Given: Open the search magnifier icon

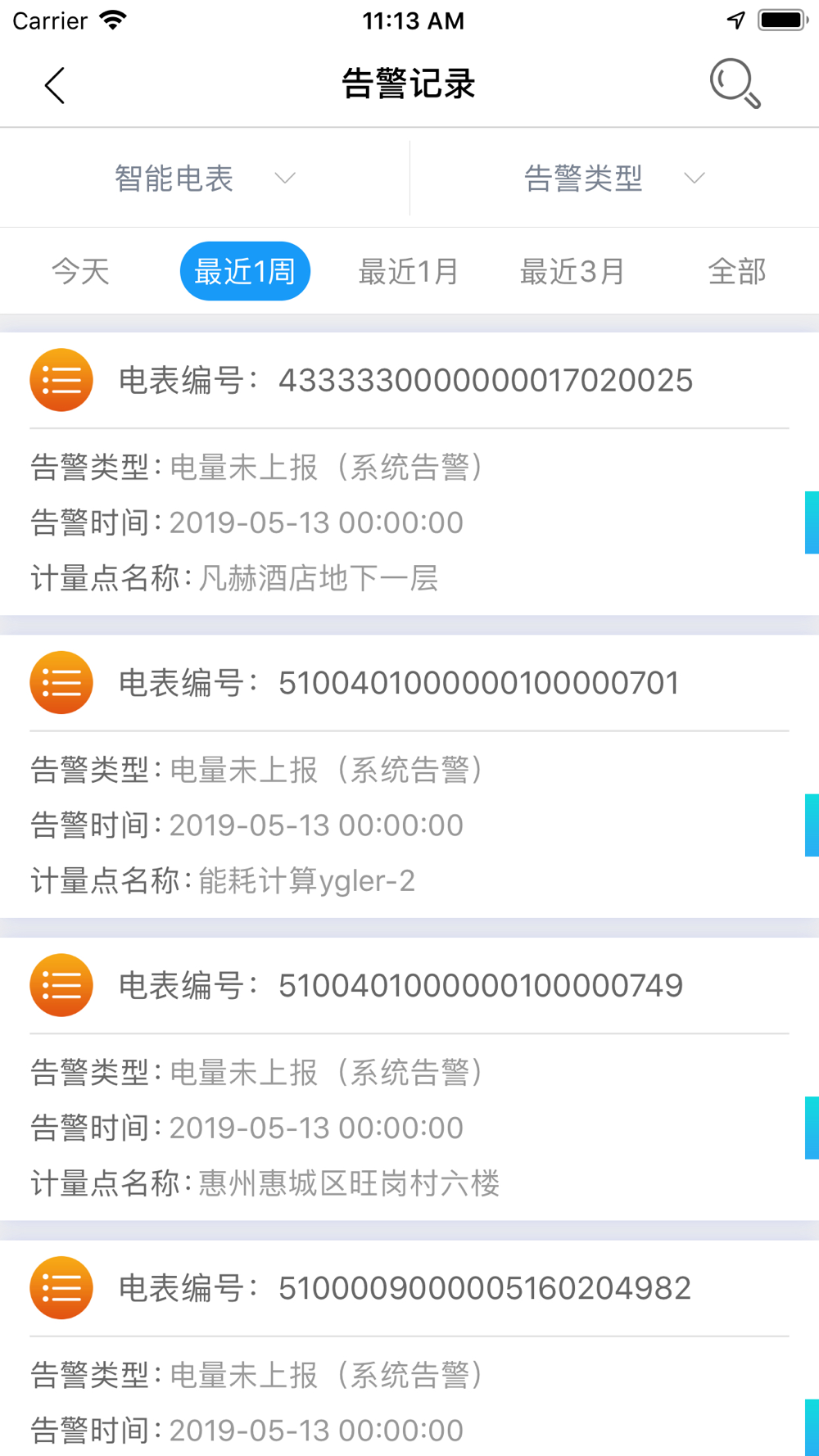Looking at the screenshot, I should (735, 84).
